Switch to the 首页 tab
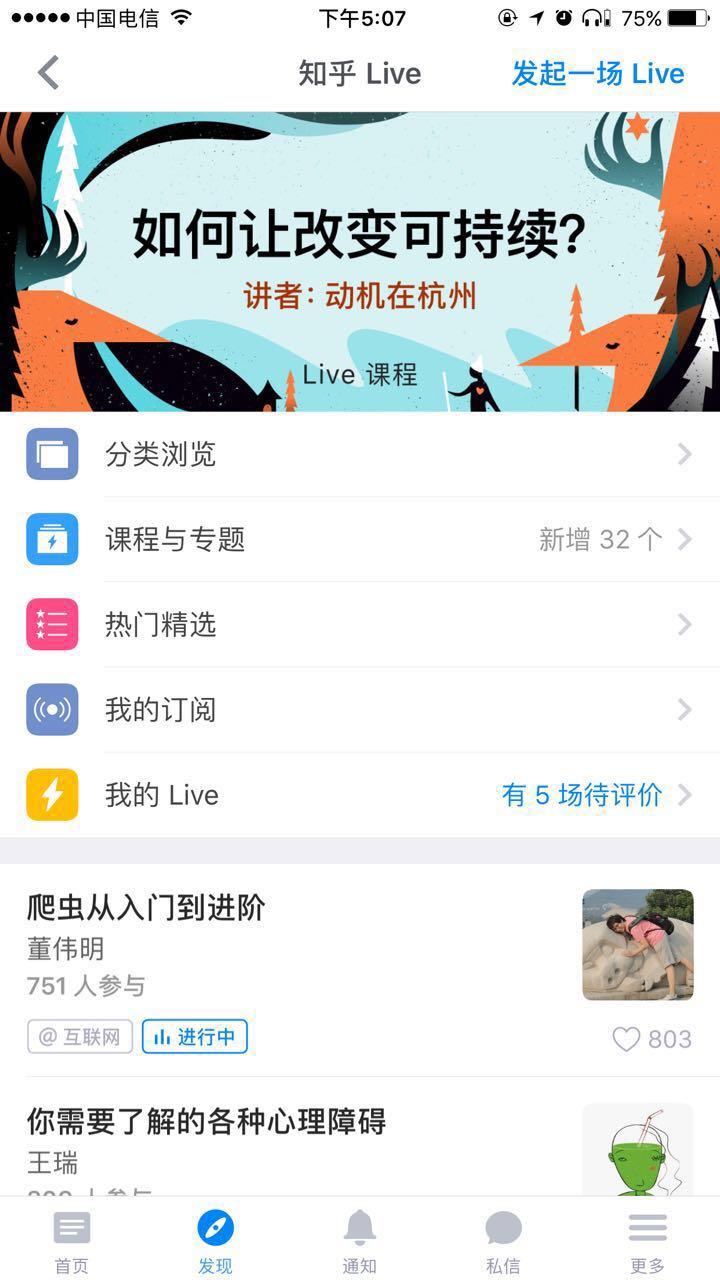720x1280 pixels. [72, 1240]
